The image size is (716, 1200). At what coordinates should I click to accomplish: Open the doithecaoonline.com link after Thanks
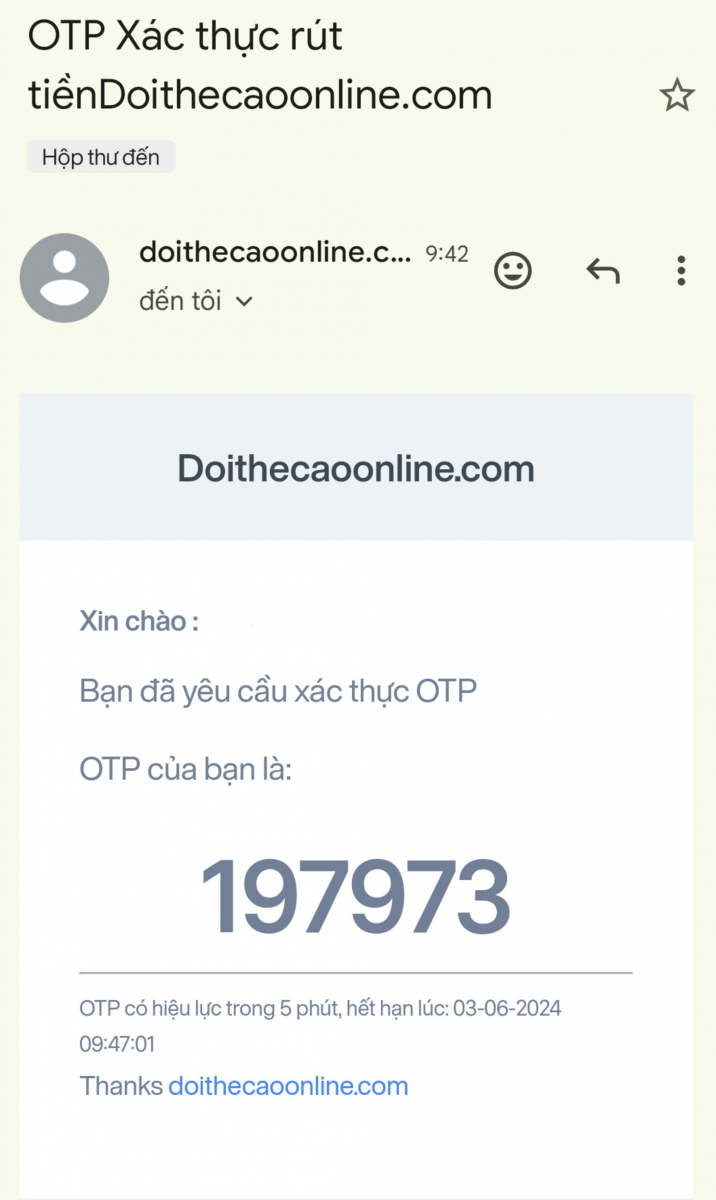click(x=288, y=1086)
